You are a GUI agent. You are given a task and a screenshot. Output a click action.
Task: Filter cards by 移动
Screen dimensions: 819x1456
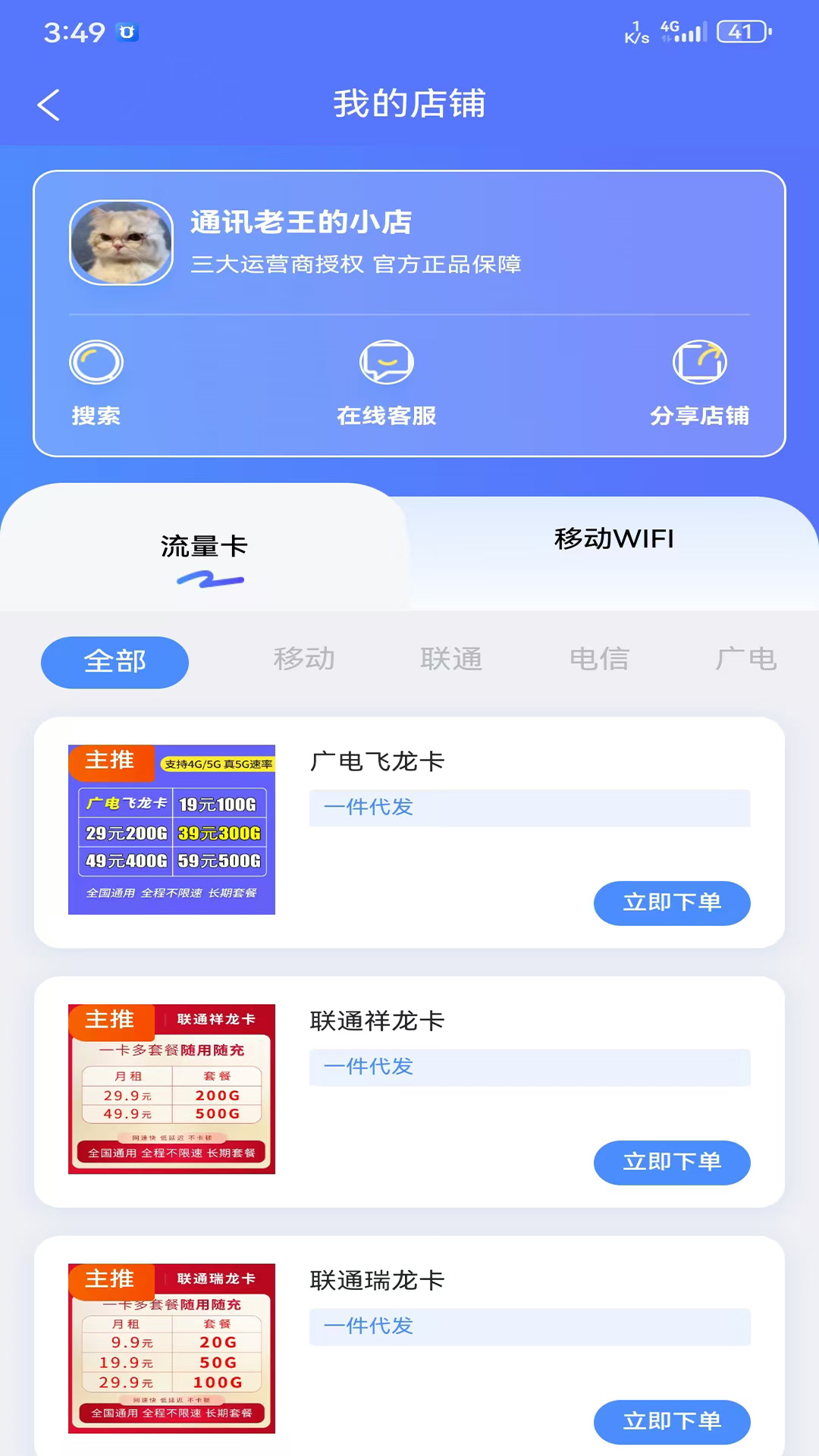pos(304,659)
